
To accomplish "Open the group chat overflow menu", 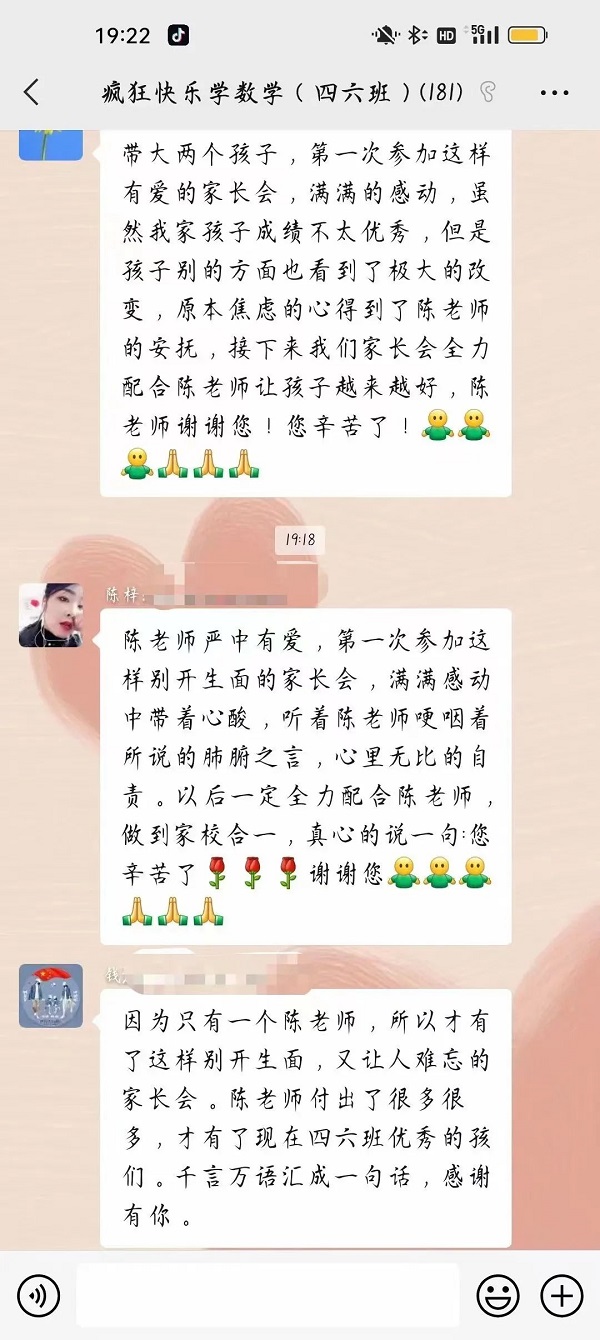I will click(x=554, y=93).
